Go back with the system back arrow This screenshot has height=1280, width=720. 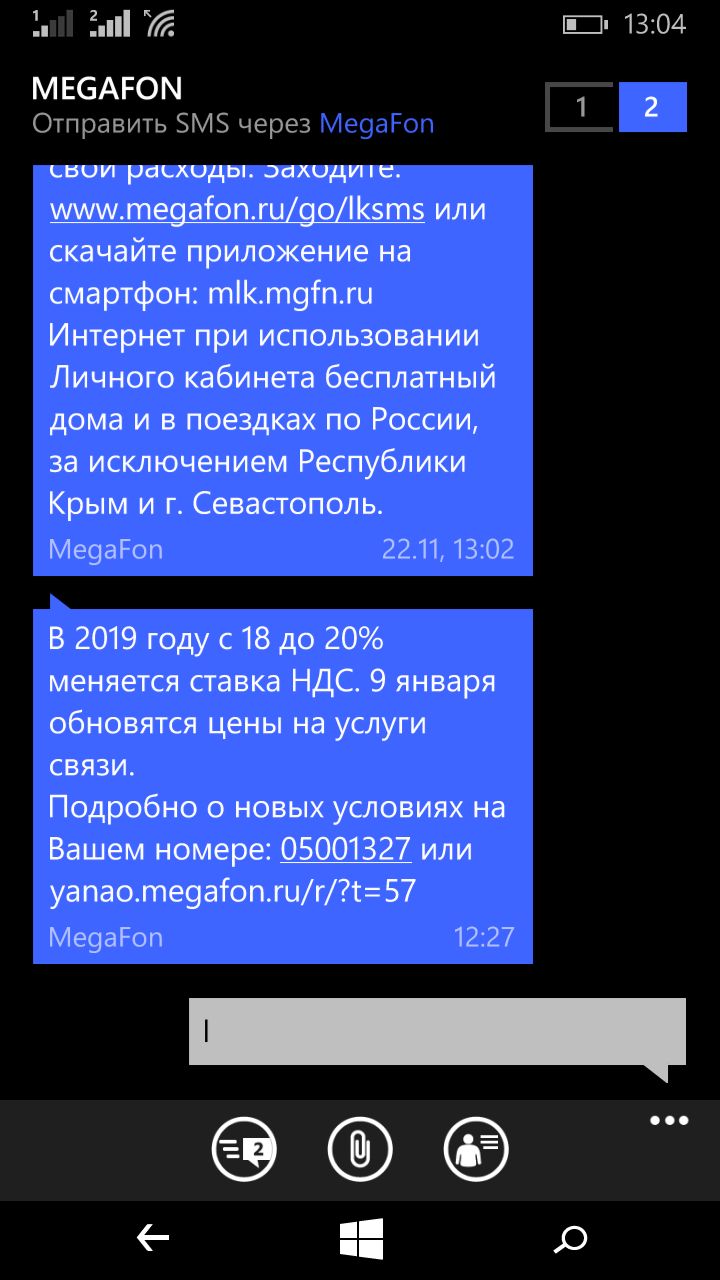pyautogui.click(x=152, y=1240)
